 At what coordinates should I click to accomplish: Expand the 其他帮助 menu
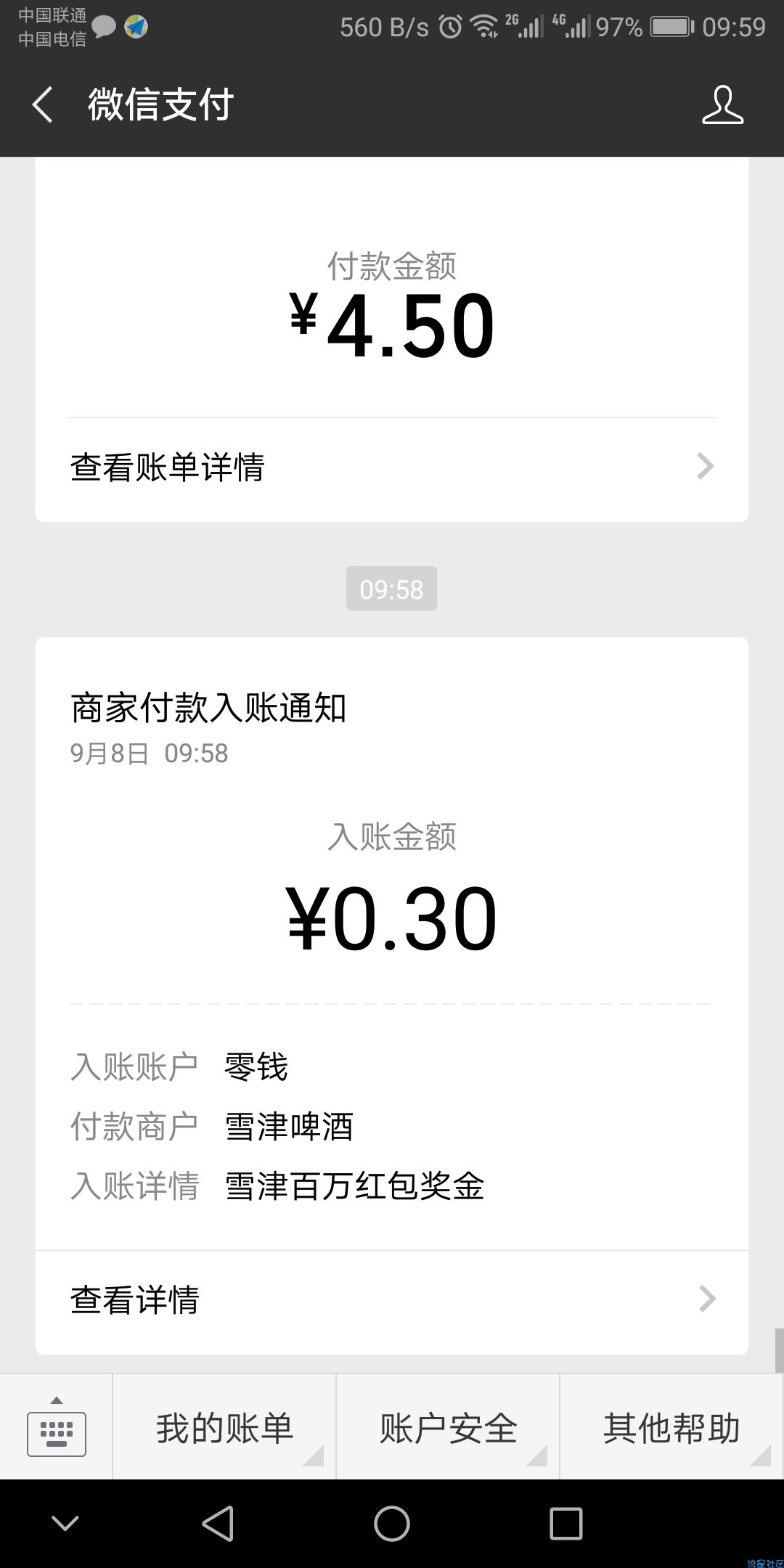click(671, 1427)
